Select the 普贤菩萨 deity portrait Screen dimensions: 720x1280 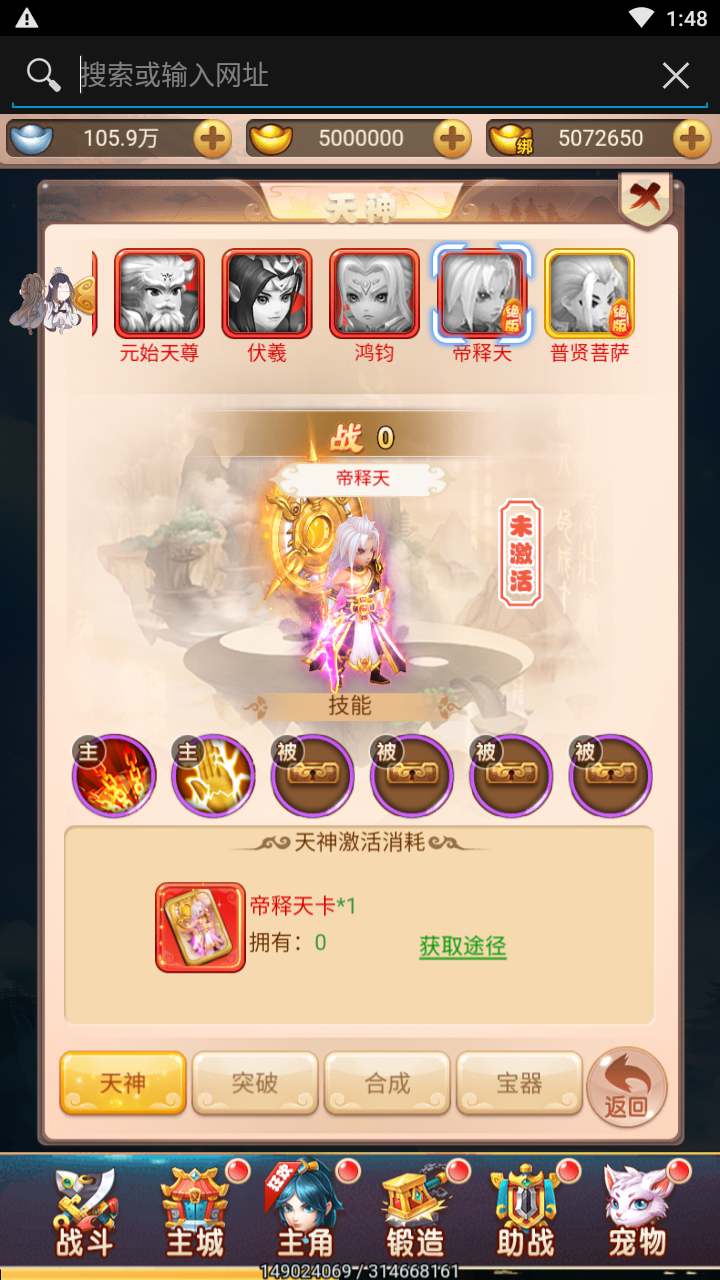590,293
